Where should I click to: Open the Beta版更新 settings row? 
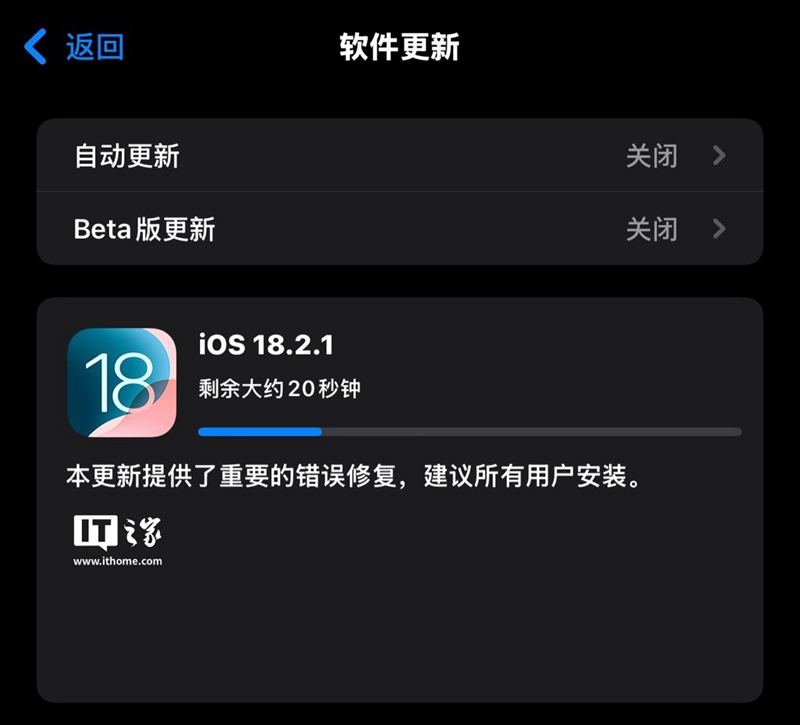click(400, 229)
